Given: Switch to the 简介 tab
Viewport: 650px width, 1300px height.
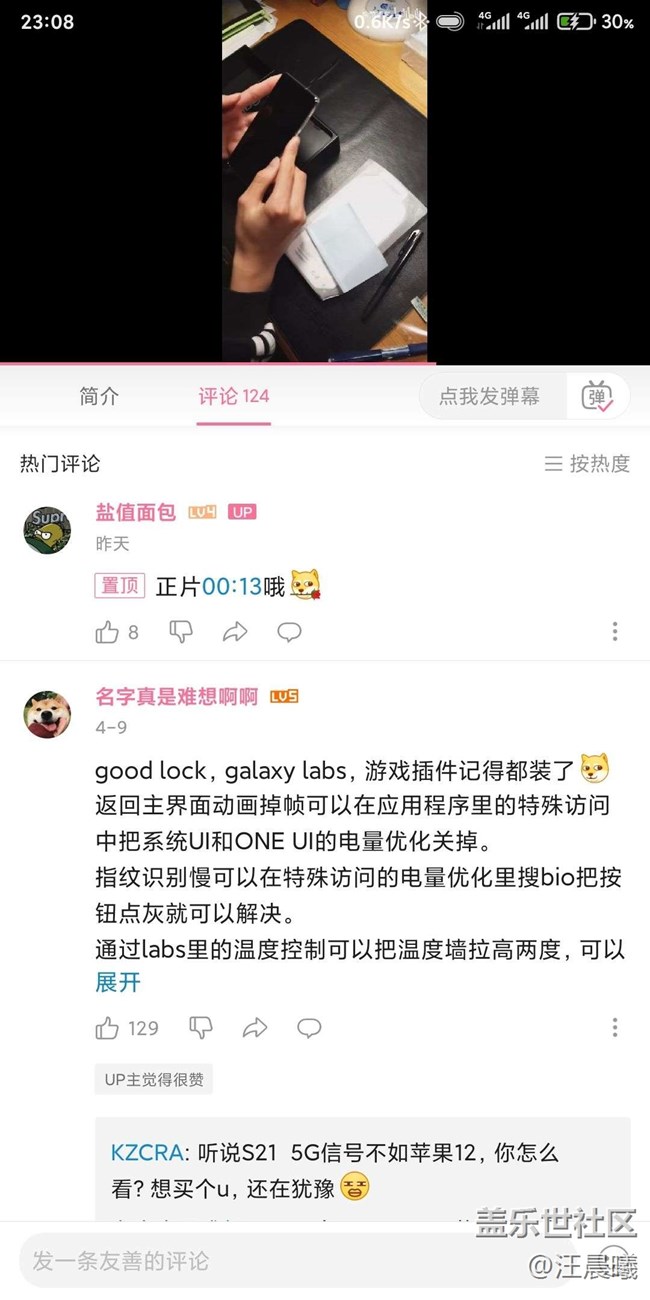Looking at the screenshot, I should click(x=99, y=396).
